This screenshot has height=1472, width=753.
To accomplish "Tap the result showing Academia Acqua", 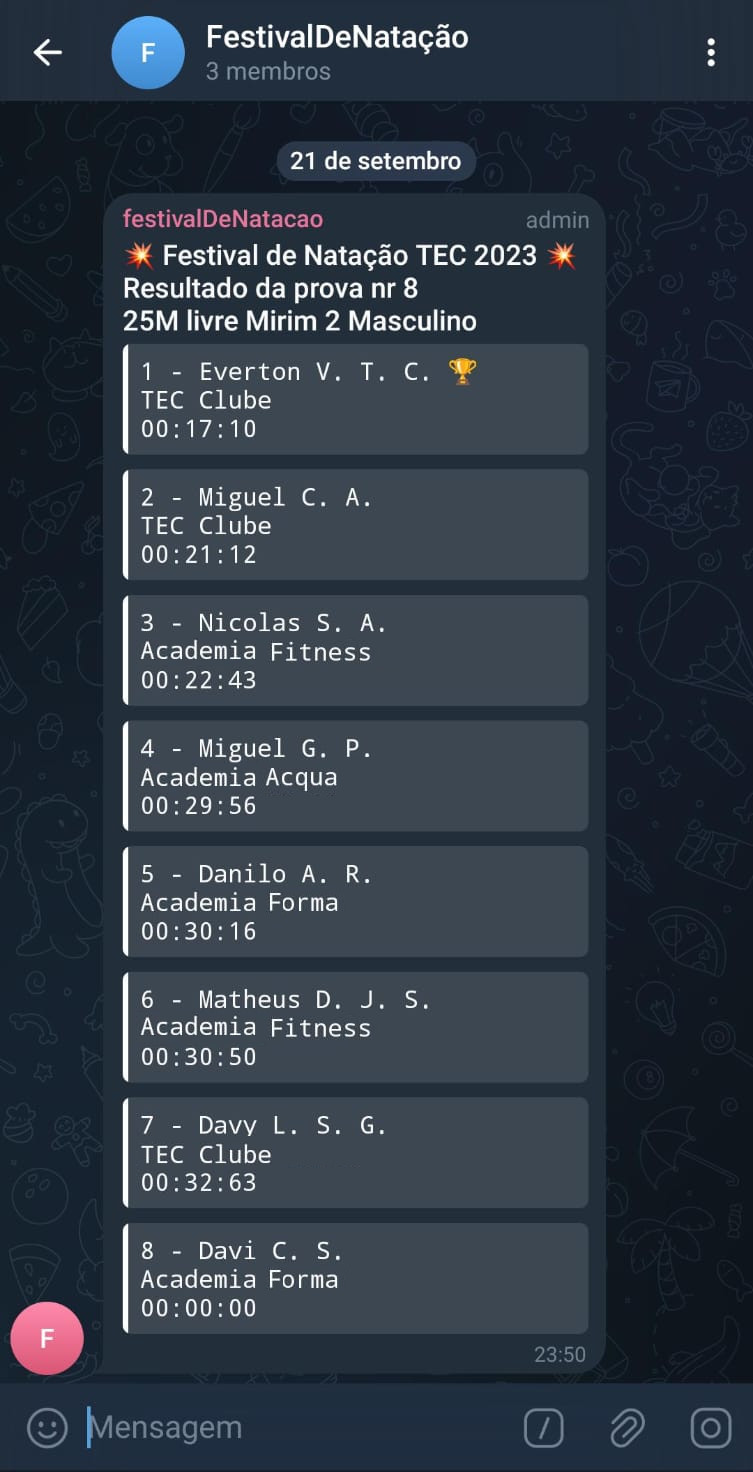I will tap(356, 776).
